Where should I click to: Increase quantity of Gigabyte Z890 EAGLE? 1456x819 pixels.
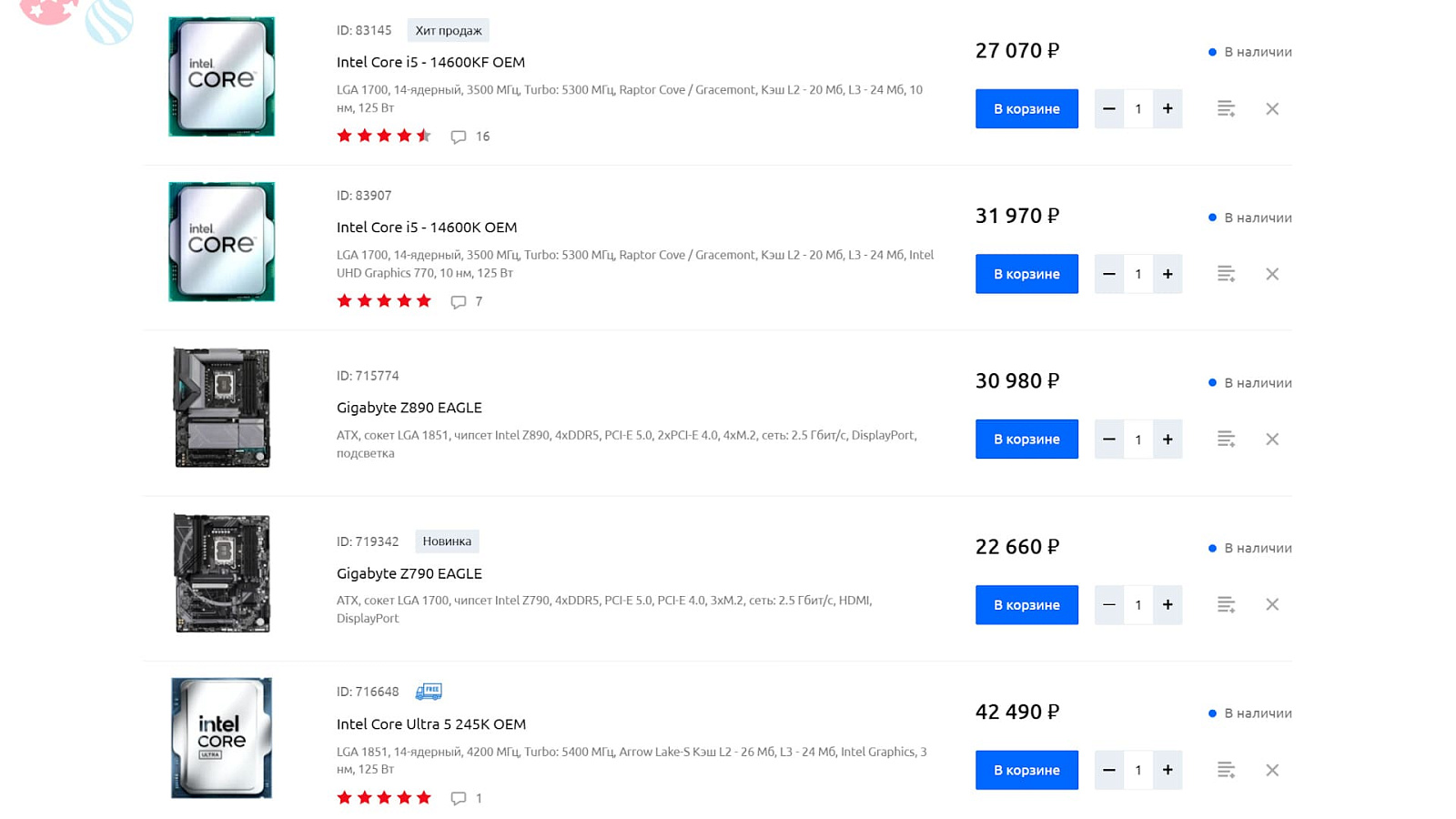tap(1168, 440)
